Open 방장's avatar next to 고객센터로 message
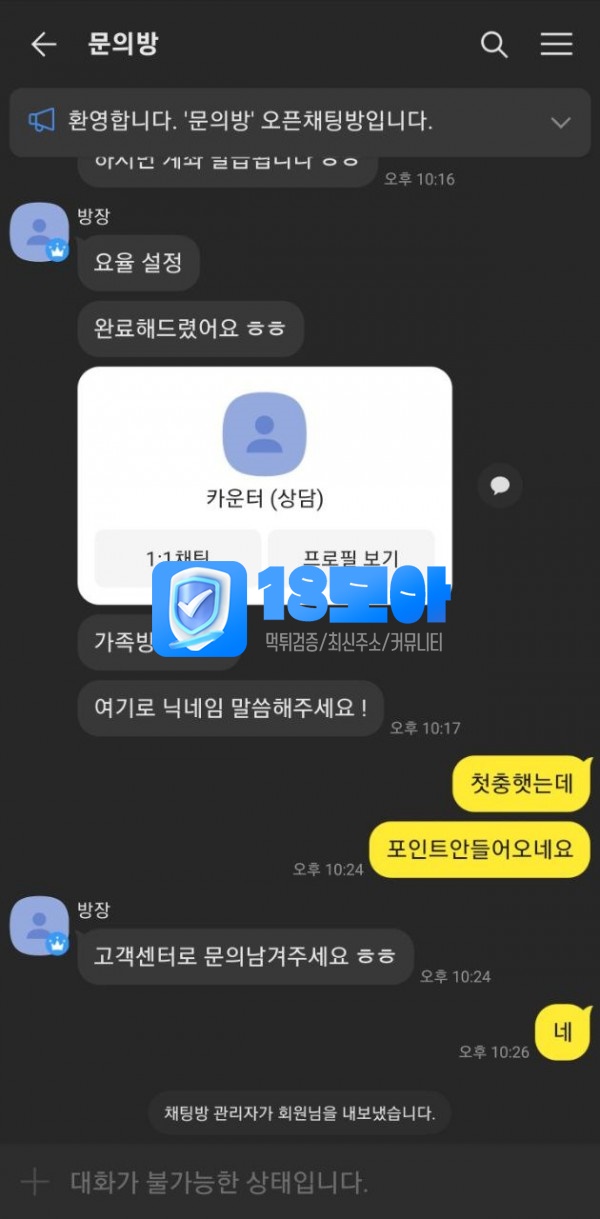 point(39,926)
